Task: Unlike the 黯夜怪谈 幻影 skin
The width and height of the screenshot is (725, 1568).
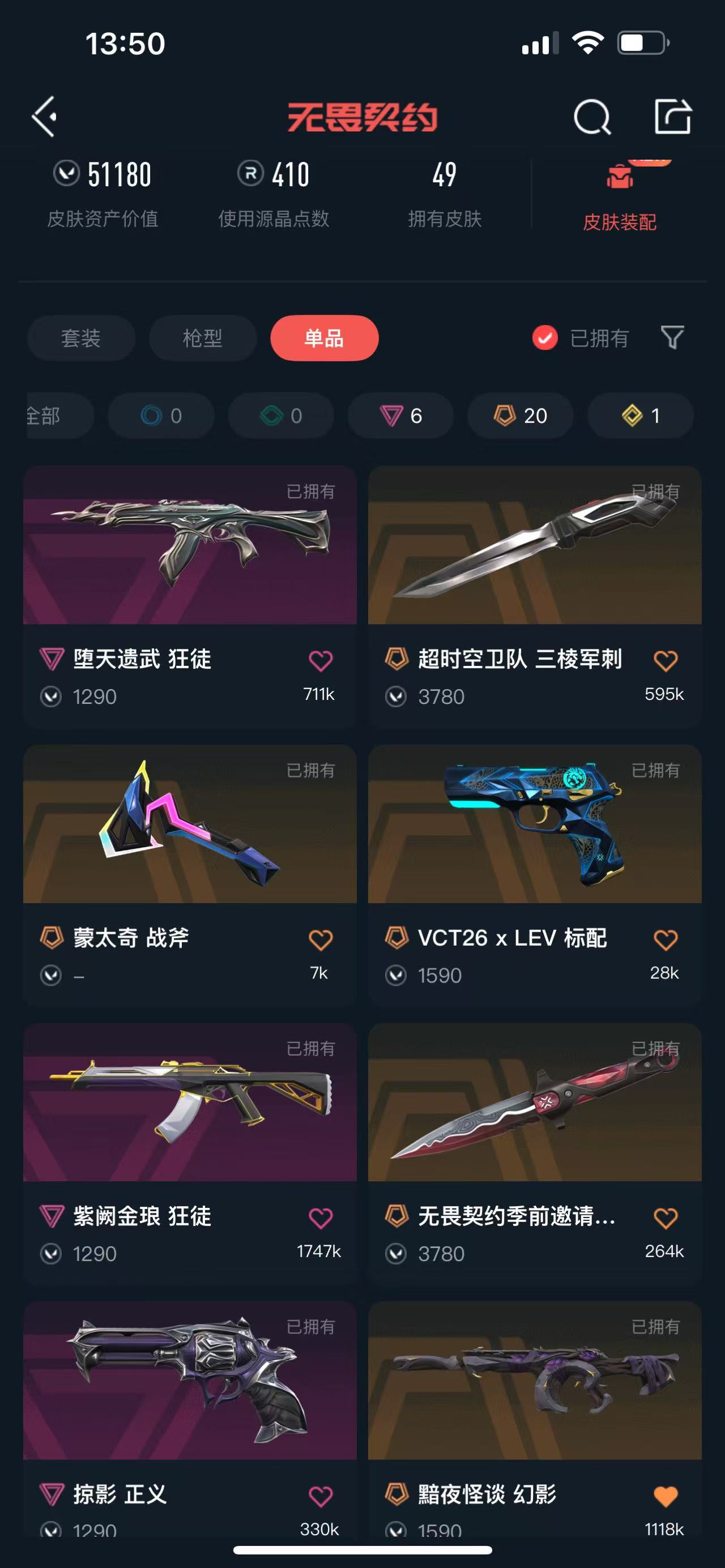Action: 665,1496
